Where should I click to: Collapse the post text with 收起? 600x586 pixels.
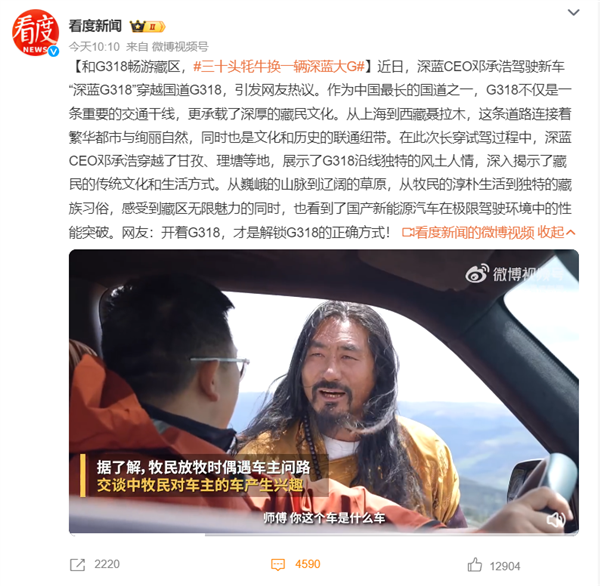[x=551, y=231]
